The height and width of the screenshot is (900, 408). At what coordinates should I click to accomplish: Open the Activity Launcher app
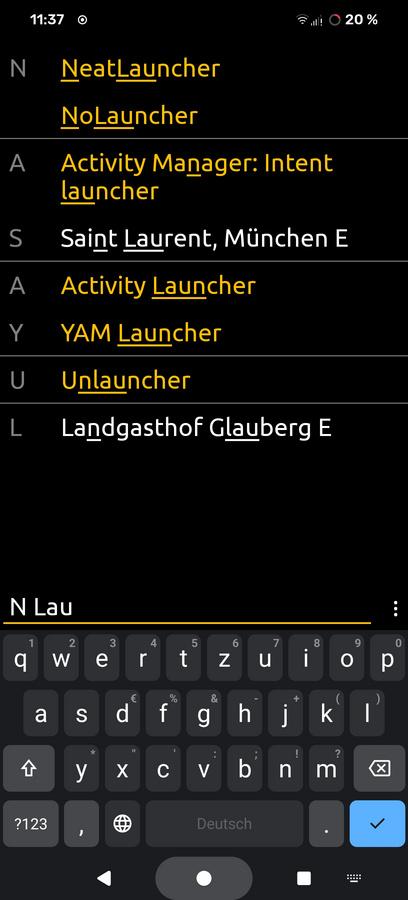point(158,286)
